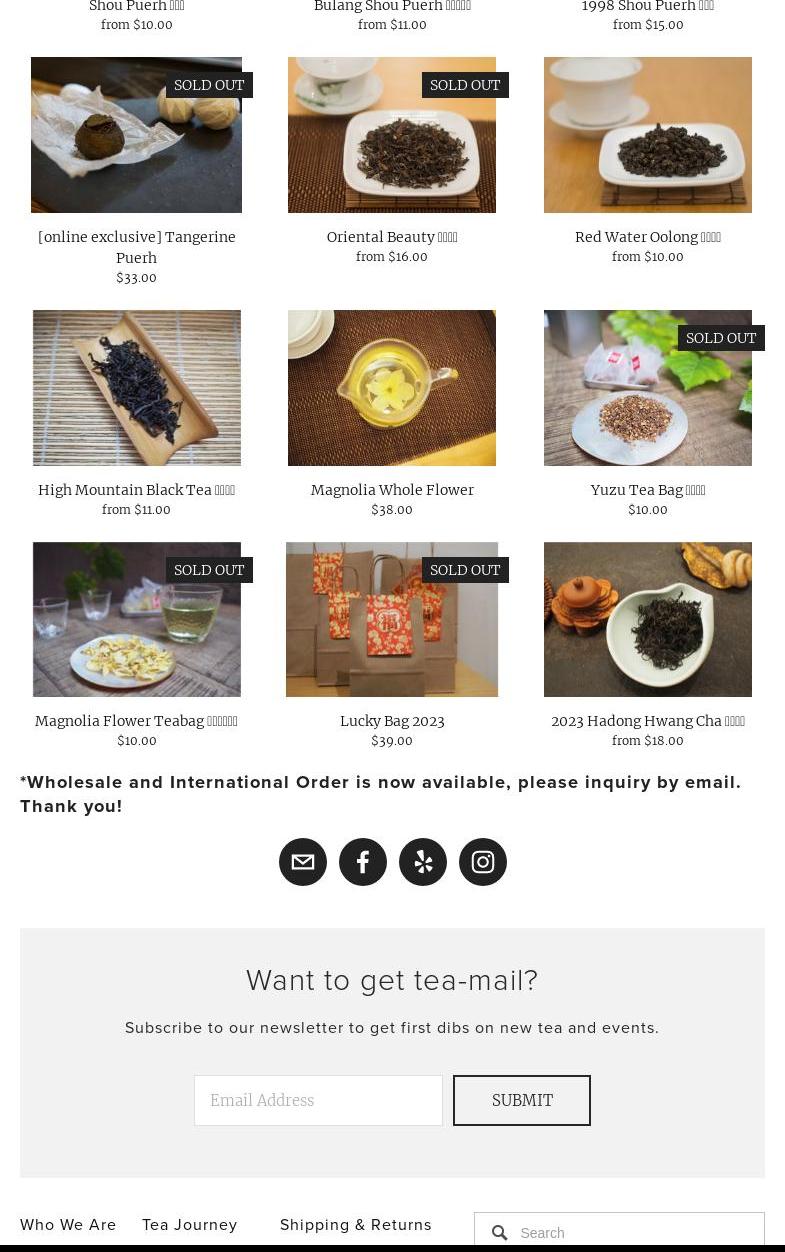Viewport: 785px width, 1252px height.
Task: Select the Red Water Oolong product
Action: point(648,136)
